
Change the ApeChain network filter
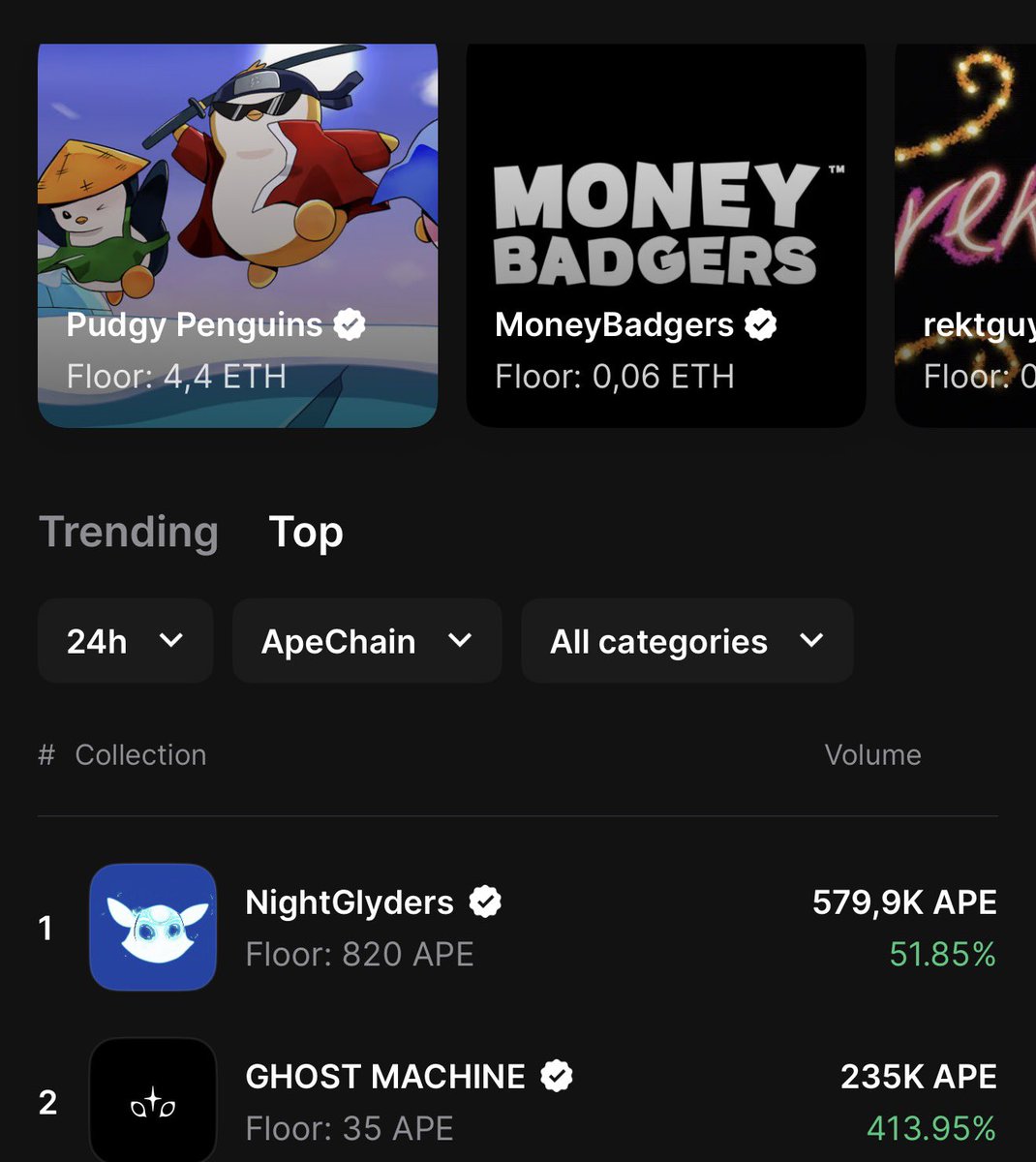click(367, 641)
